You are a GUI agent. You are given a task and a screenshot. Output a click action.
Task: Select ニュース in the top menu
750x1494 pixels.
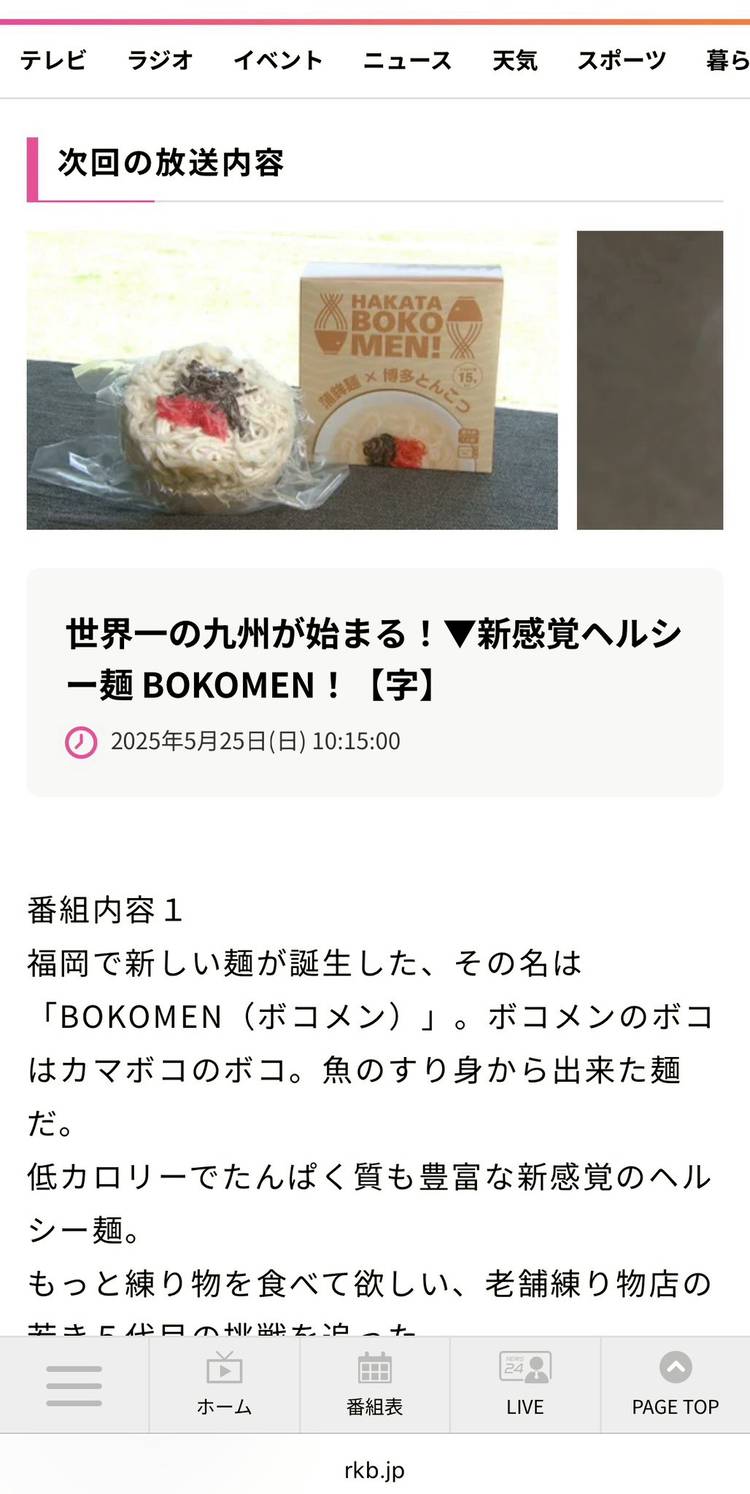coord(407,61)
